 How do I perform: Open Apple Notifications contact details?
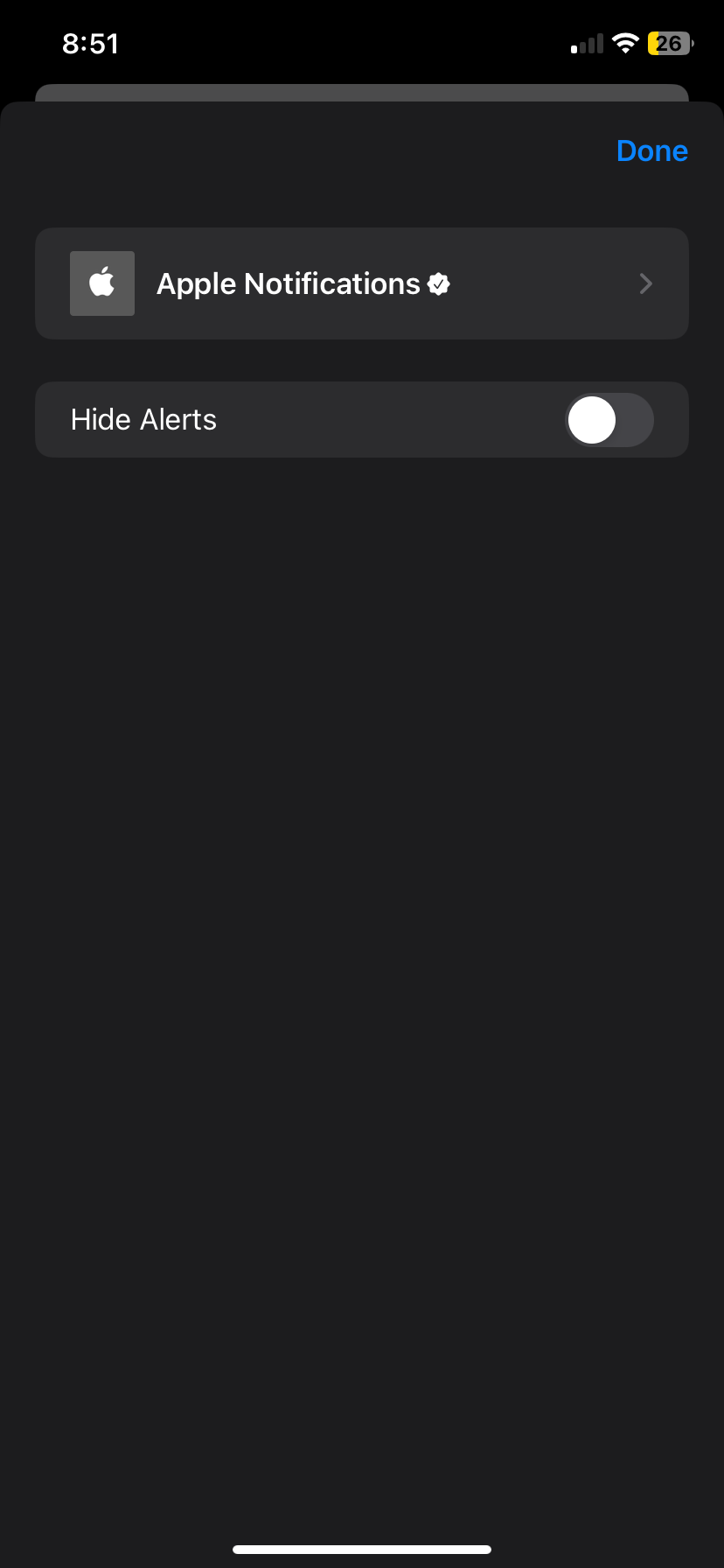361,283
